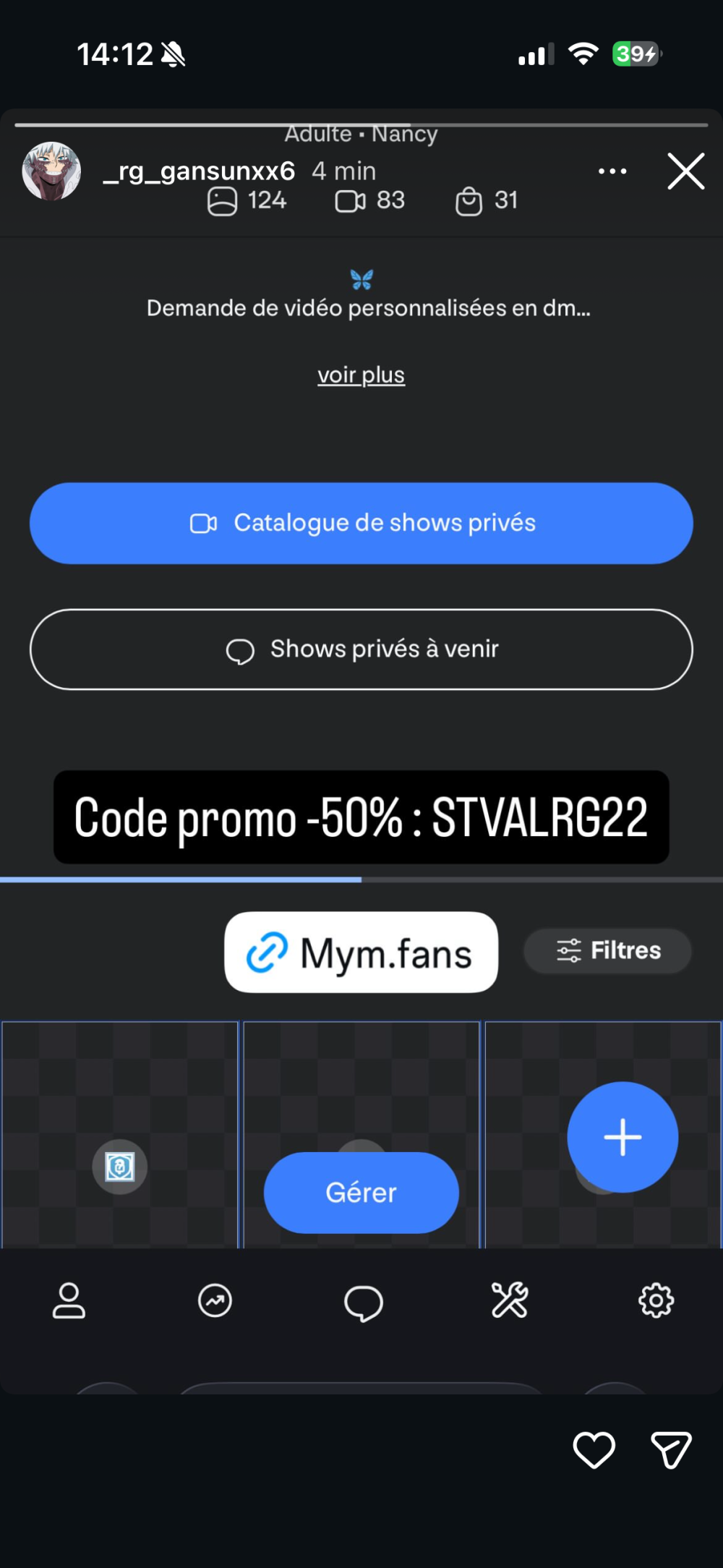The image size is (723, 1568).
Task: Like this story with the heart
Action: click(x=594, y=1449)
